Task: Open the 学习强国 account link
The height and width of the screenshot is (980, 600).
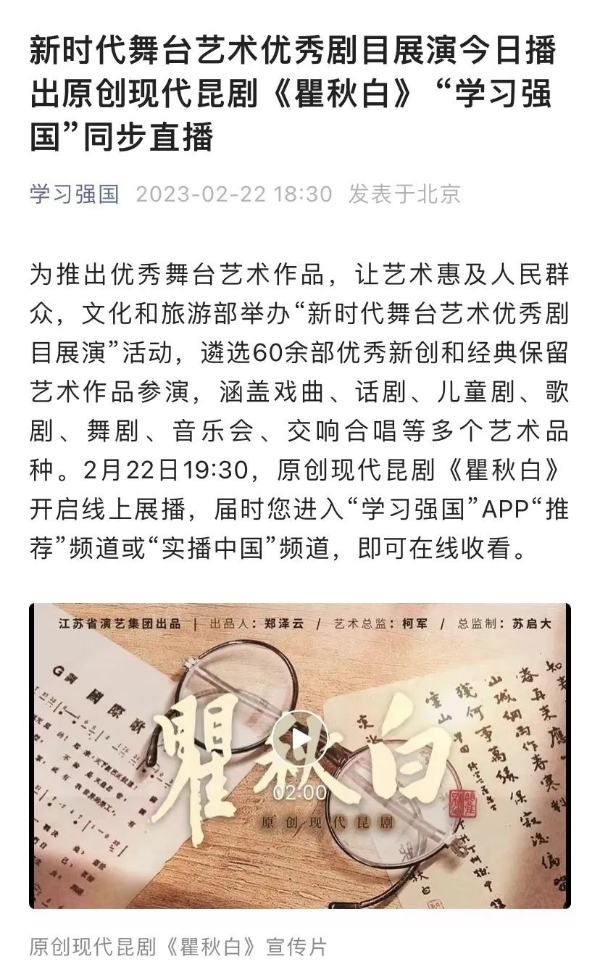Action: pos(74,194)
